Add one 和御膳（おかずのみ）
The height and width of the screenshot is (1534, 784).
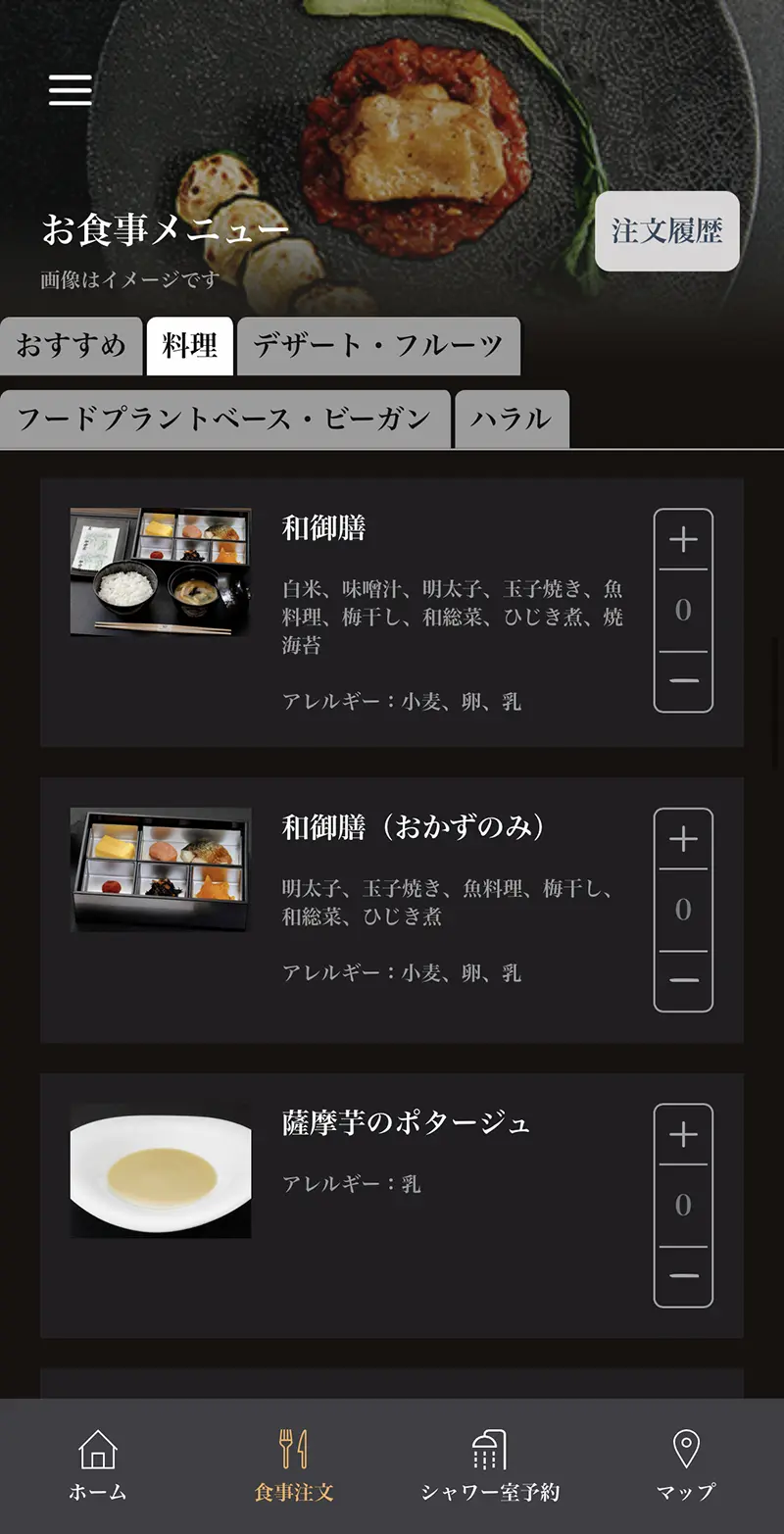pyautogui.click(x=683, y=839)
